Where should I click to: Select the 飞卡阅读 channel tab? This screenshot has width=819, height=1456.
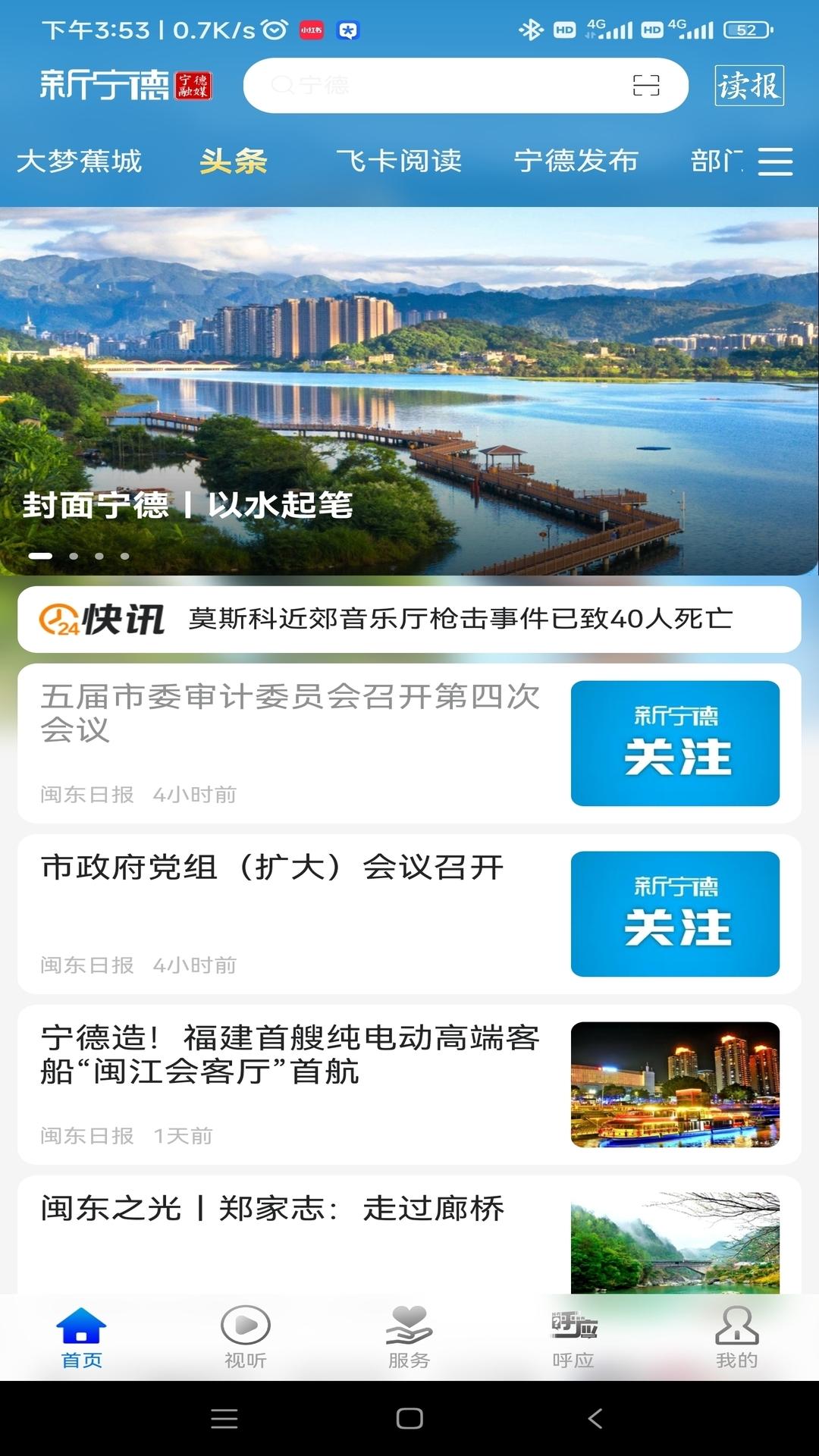[x=400, y=162]
